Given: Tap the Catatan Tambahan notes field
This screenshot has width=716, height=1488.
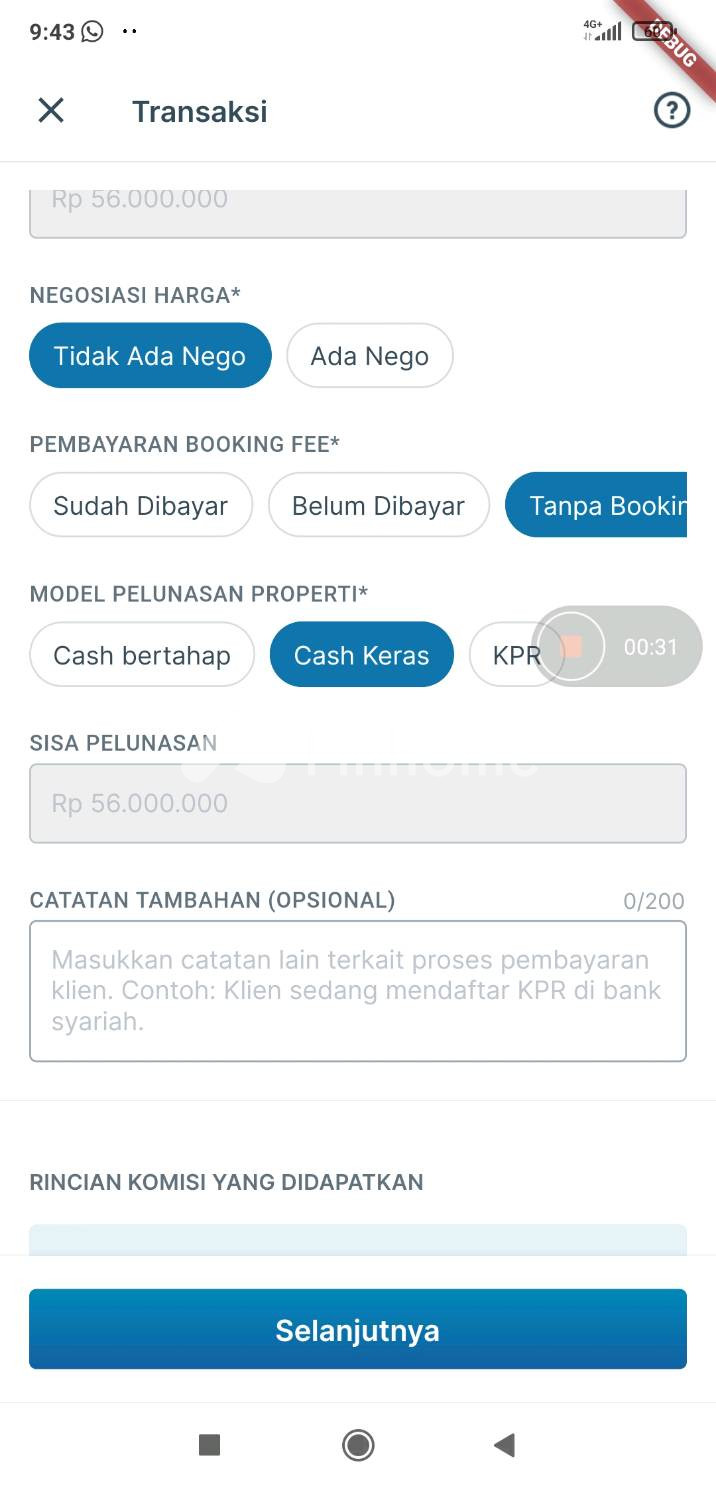Looking at the screenshot, I should coord(358,990).
